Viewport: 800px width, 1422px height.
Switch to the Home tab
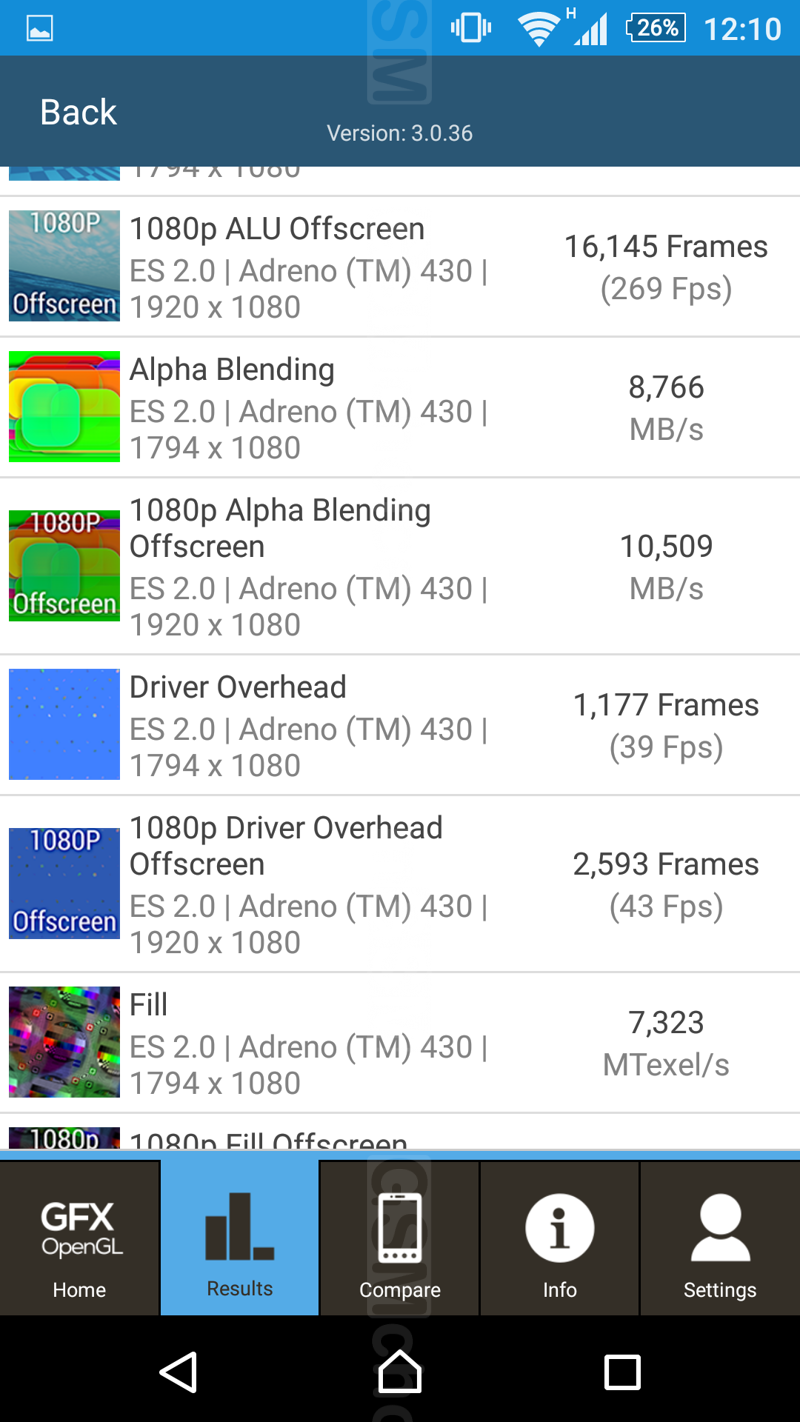[79, 1238]
